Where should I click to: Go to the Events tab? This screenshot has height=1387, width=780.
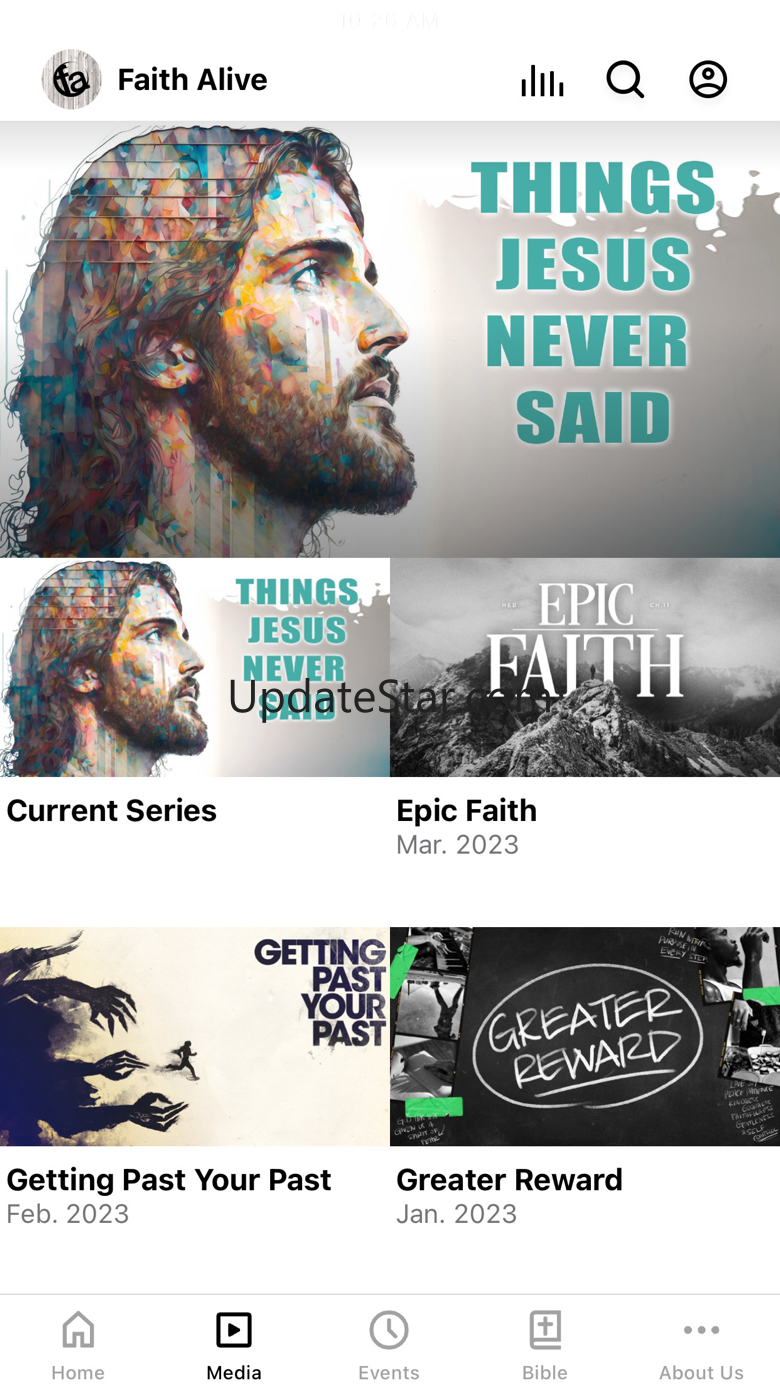coord(389,1345)
